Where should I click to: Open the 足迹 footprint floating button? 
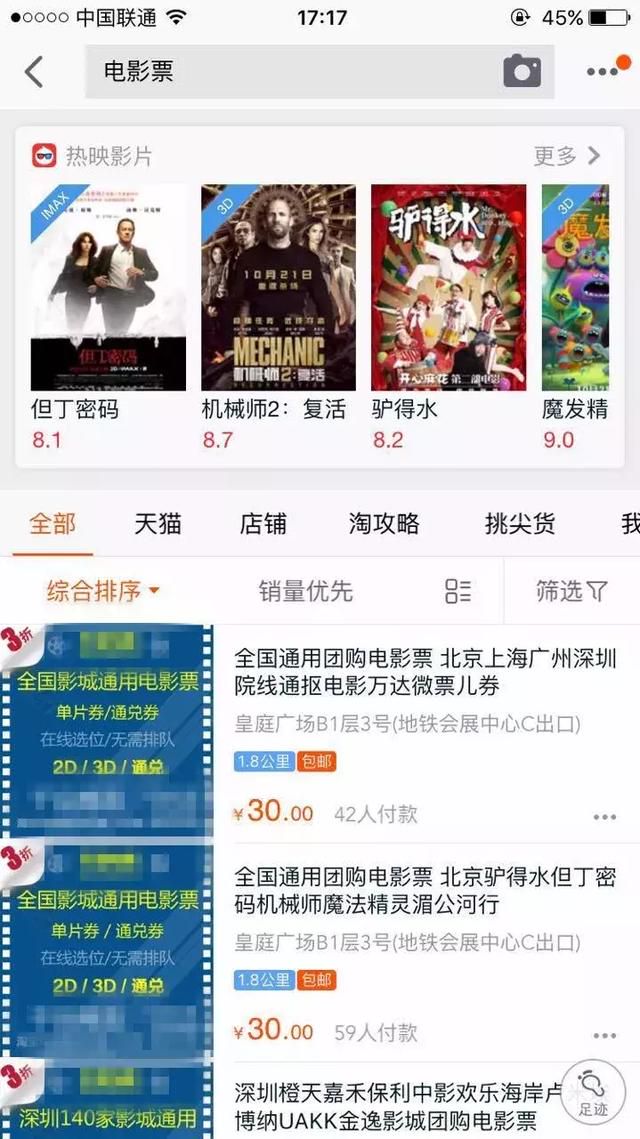pyautogui.click(x=593, y=1093)
